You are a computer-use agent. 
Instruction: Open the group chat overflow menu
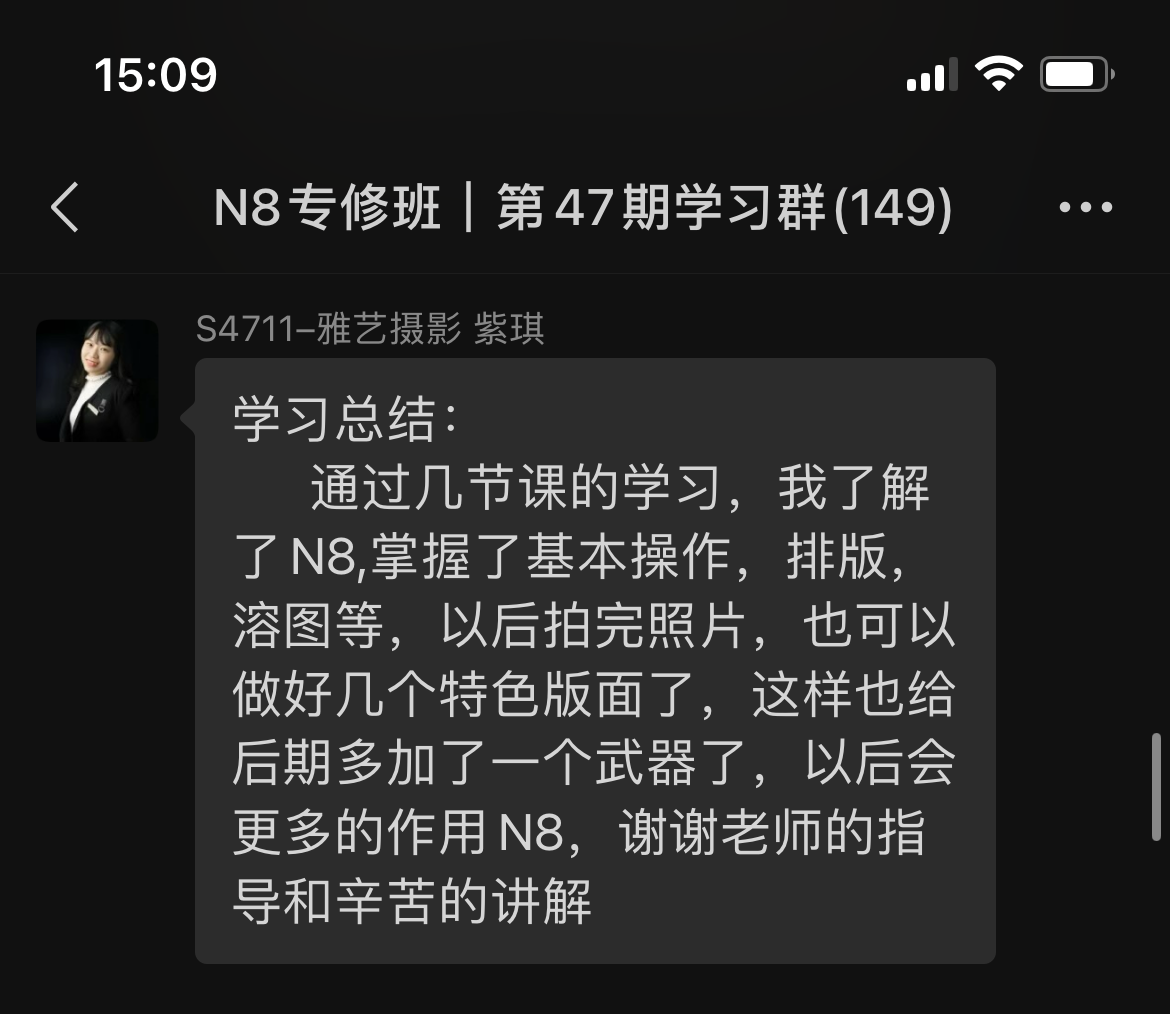tap(1085, 208)
